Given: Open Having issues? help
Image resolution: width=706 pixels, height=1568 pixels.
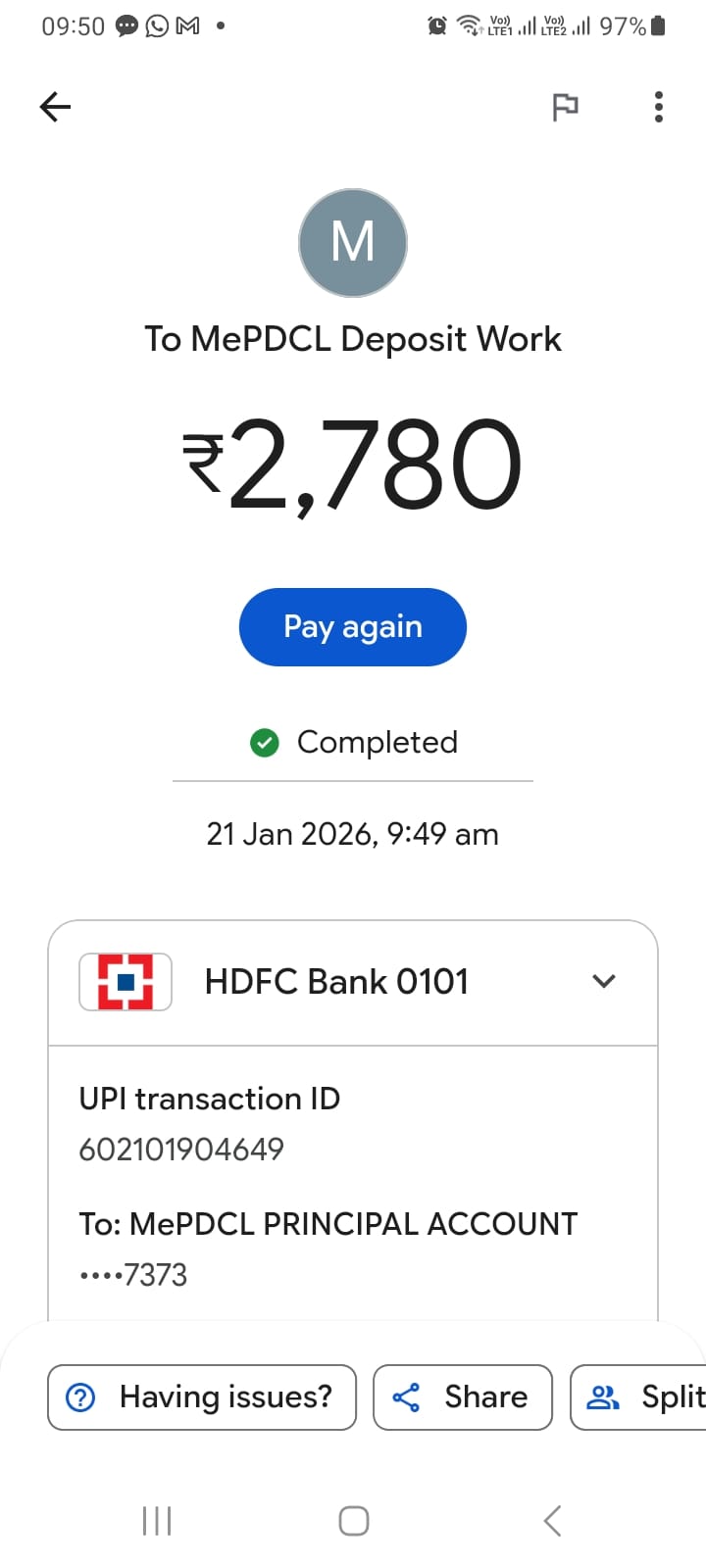Looking at the screenshot, I should tap(202, 1396).
